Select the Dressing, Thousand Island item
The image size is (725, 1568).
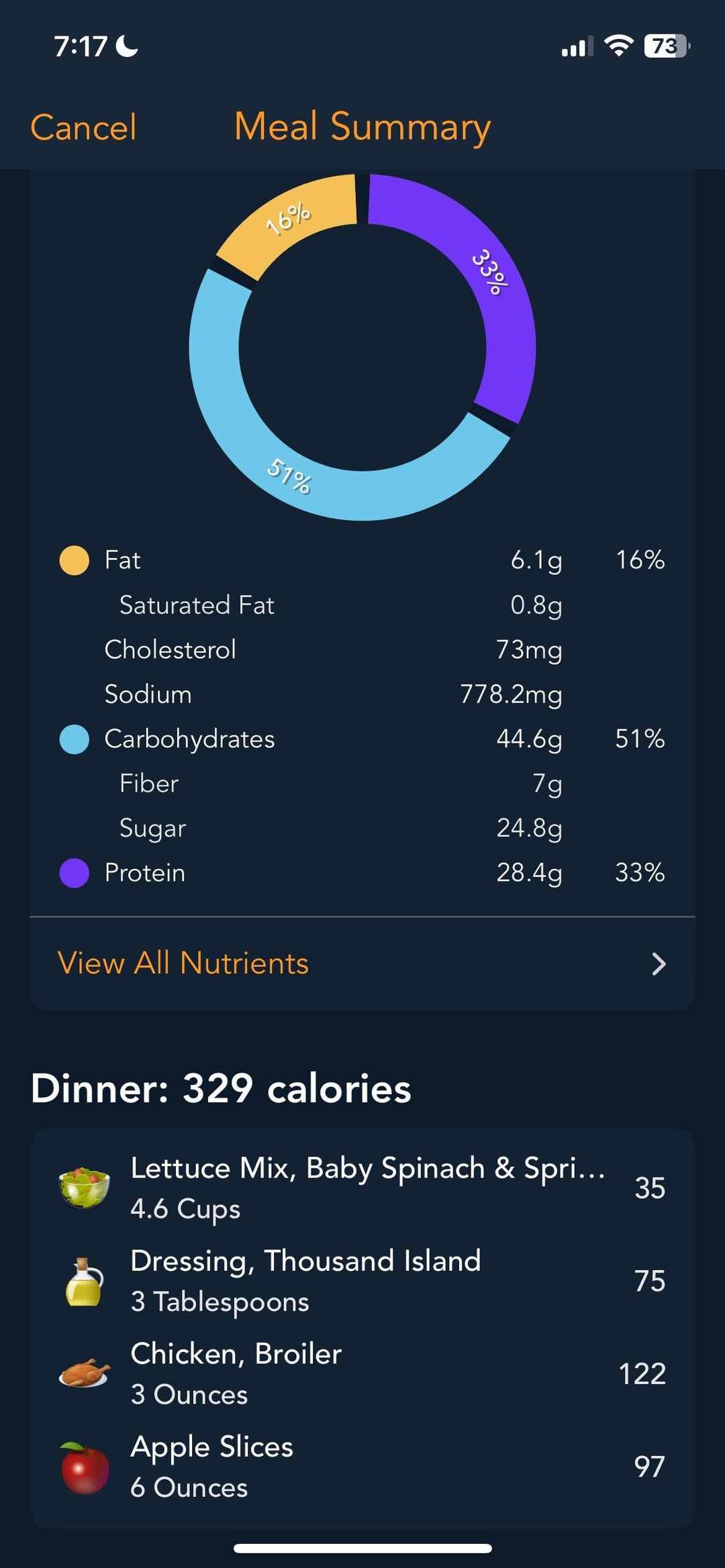362,1280
